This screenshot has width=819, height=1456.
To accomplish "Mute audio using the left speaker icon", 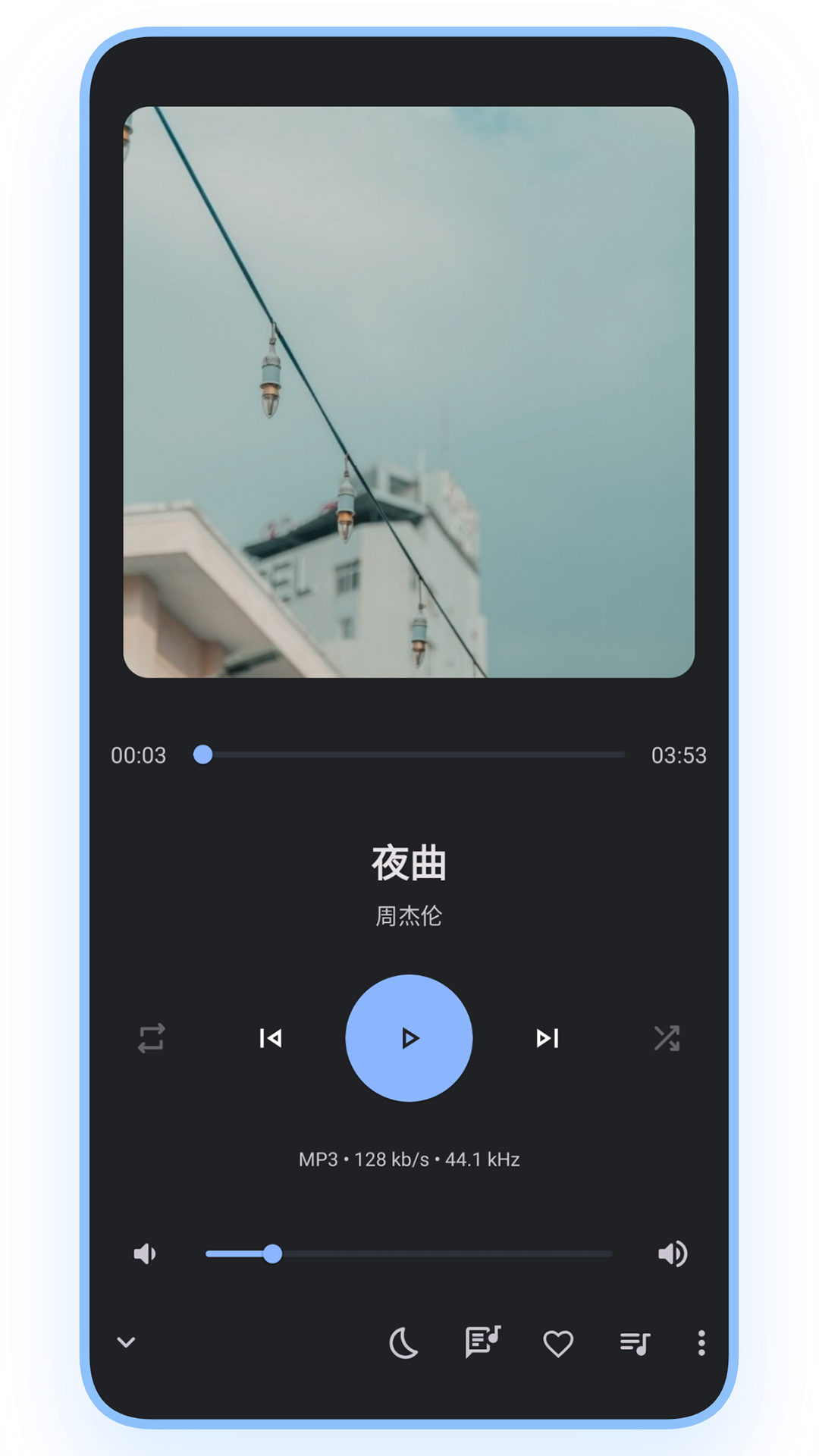I will (x=144, y=1254).
